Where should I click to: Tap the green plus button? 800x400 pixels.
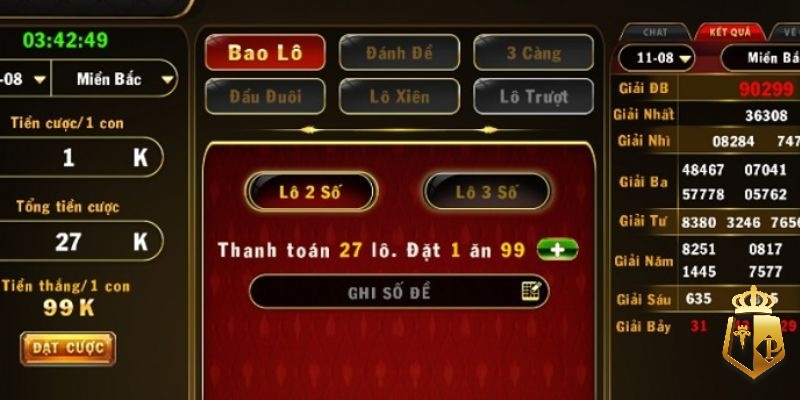[557, 250]
